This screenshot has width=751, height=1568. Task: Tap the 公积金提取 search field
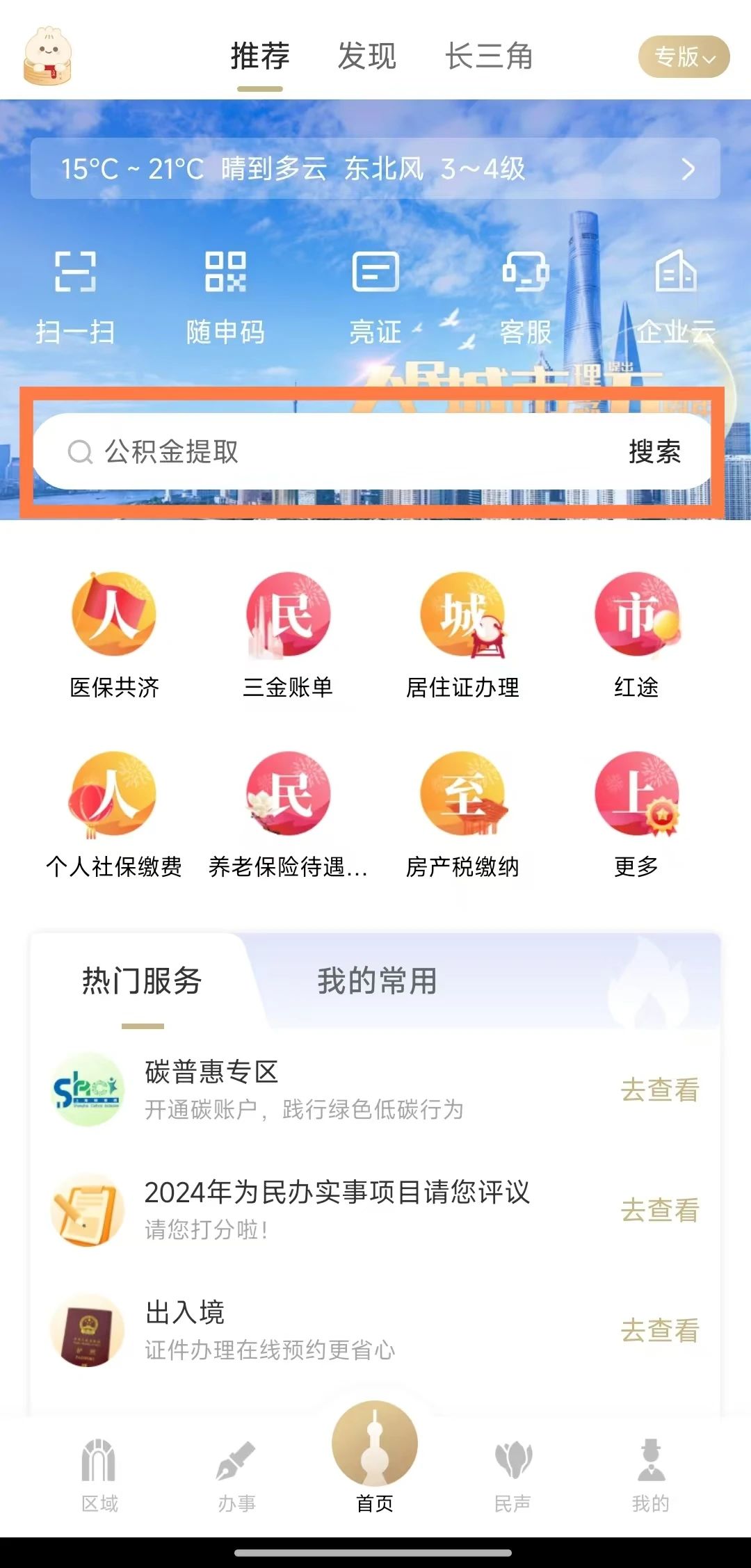[x=313, y=453]
